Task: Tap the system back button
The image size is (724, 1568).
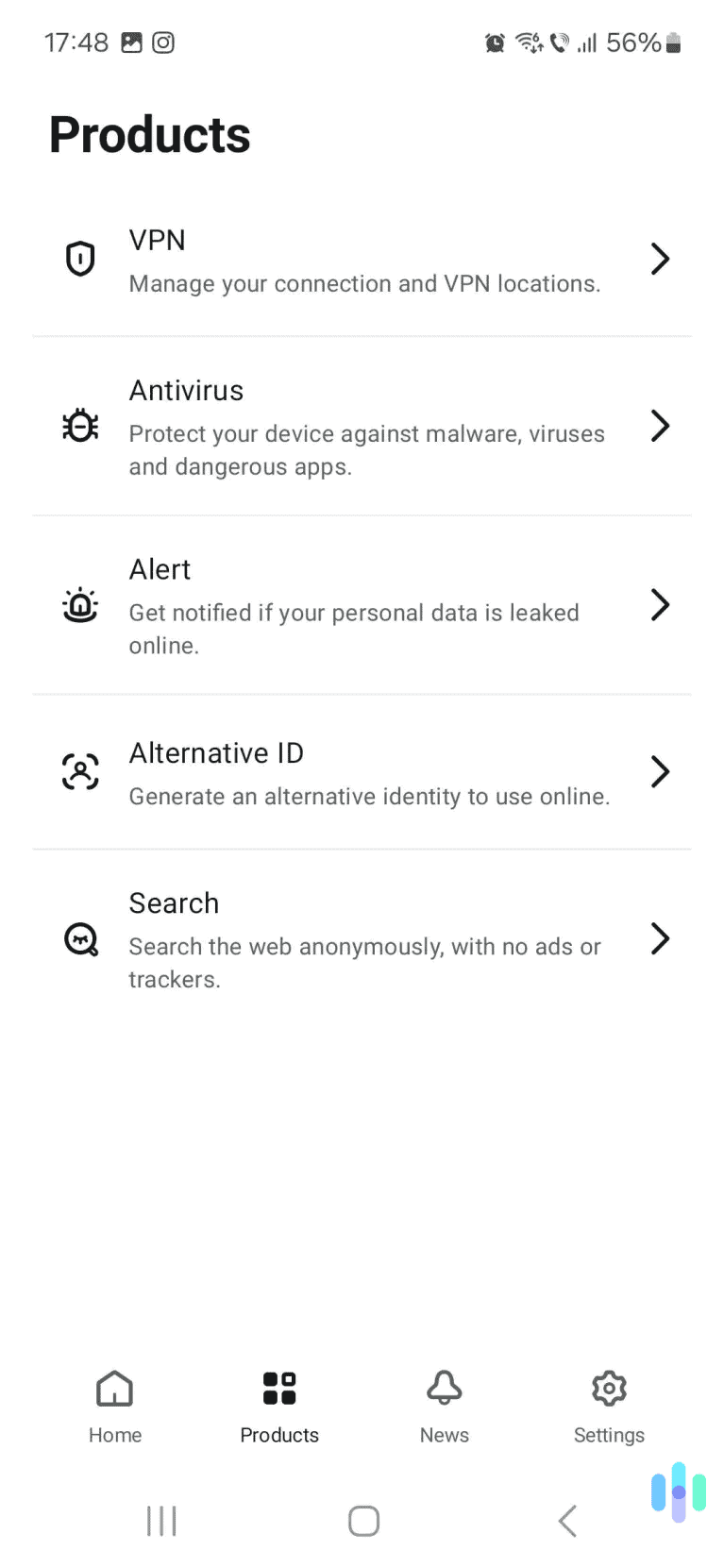Action: (566, 1521)
